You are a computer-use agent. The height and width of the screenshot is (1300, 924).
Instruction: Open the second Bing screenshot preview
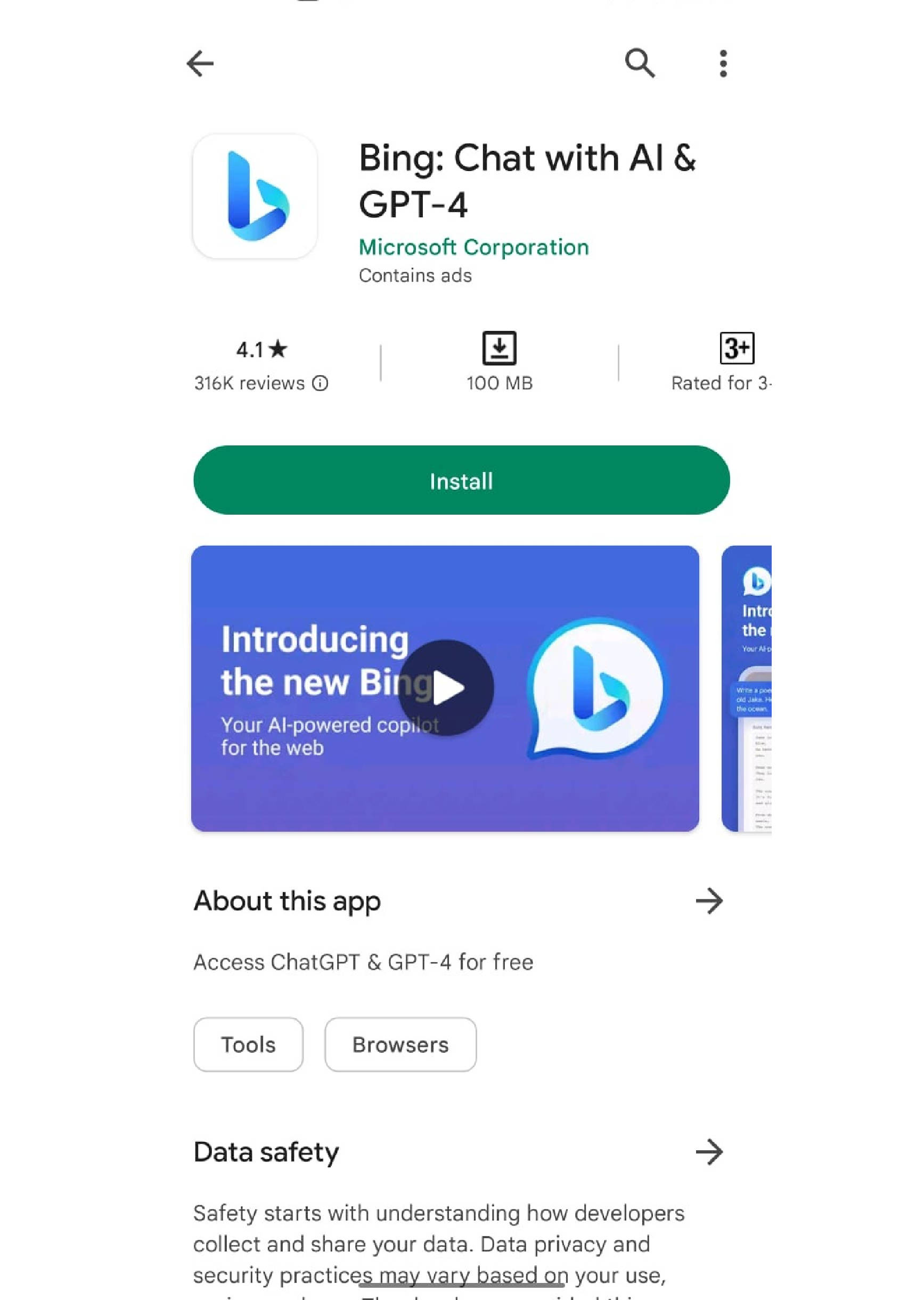[746, 689]
